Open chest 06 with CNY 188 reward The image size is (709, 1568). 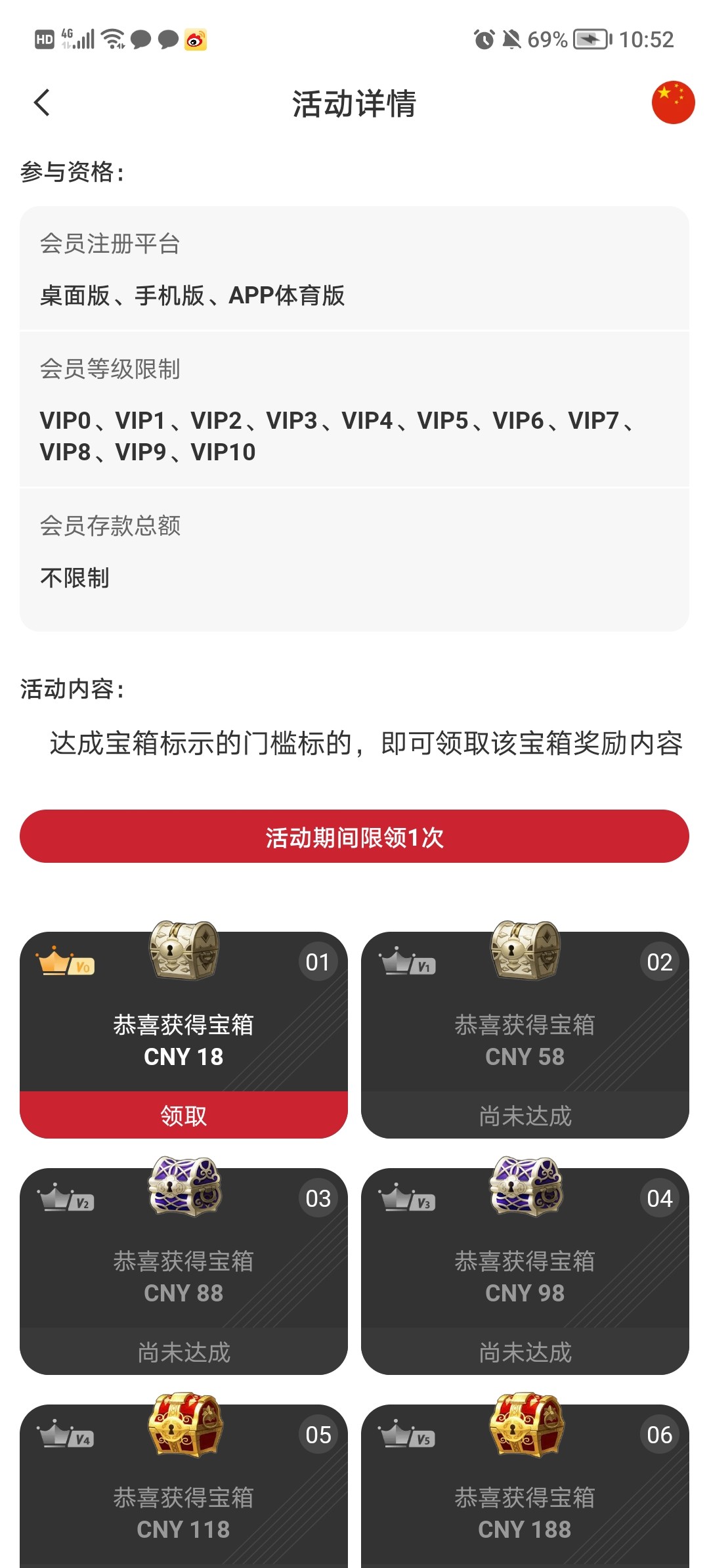point(525,1504)
